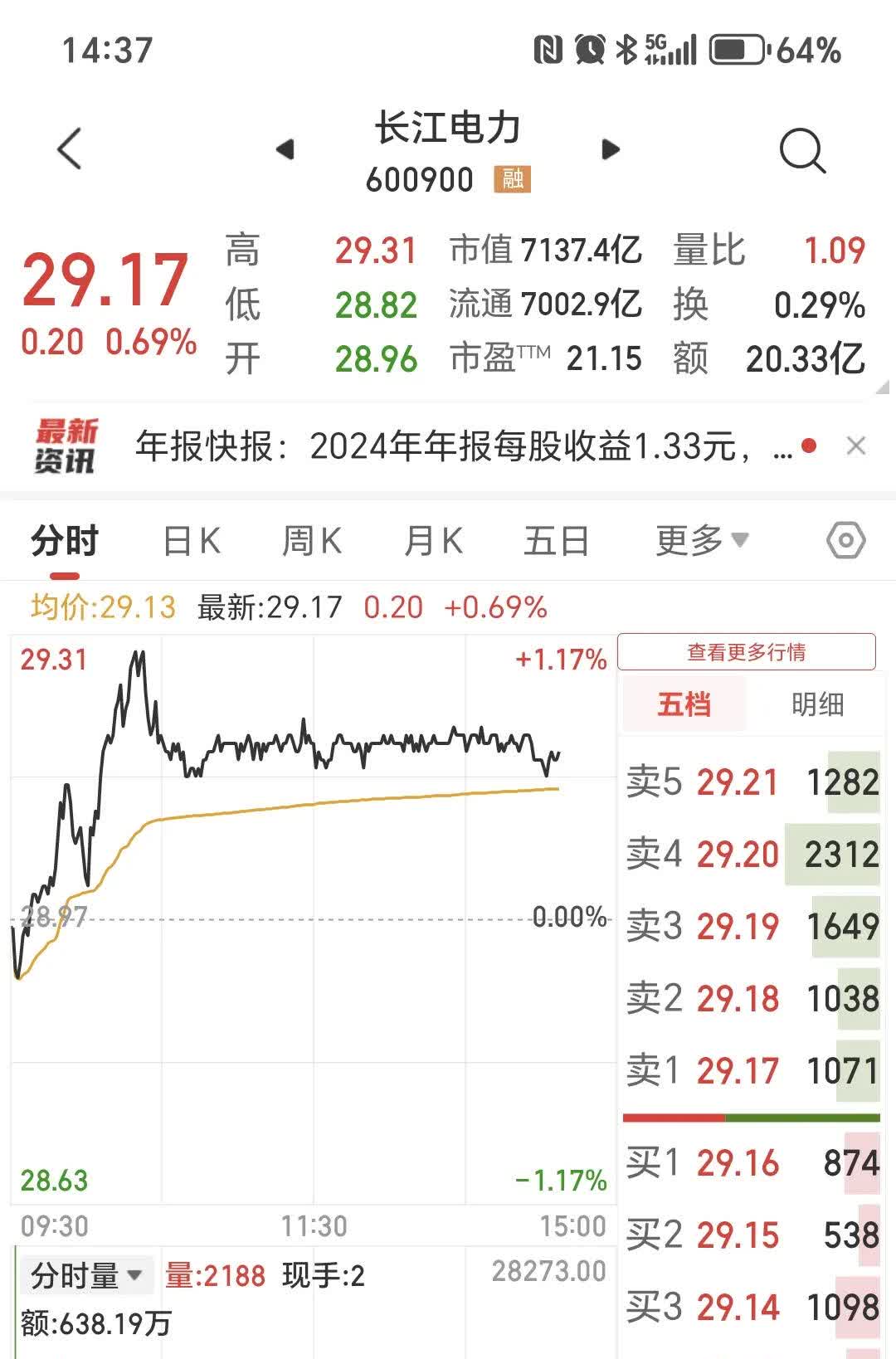
Task: Click the 最新资讯 news label icon
Action: point(66,446)
